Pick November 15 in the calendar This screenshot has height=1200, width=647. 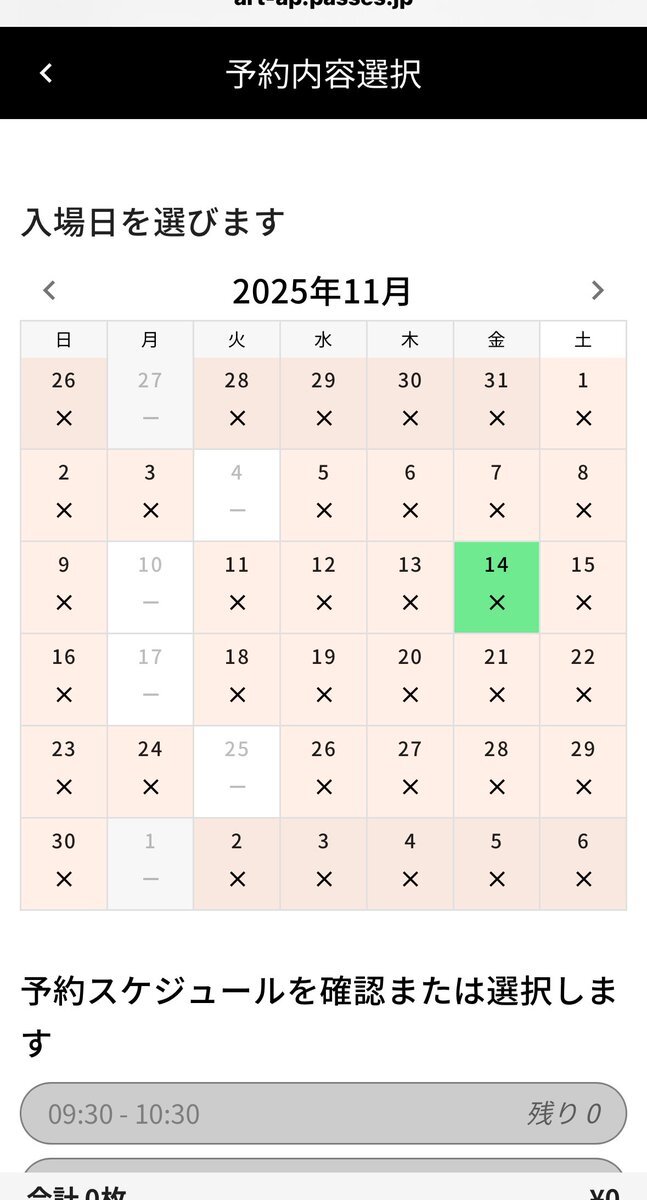pos(583,587)
